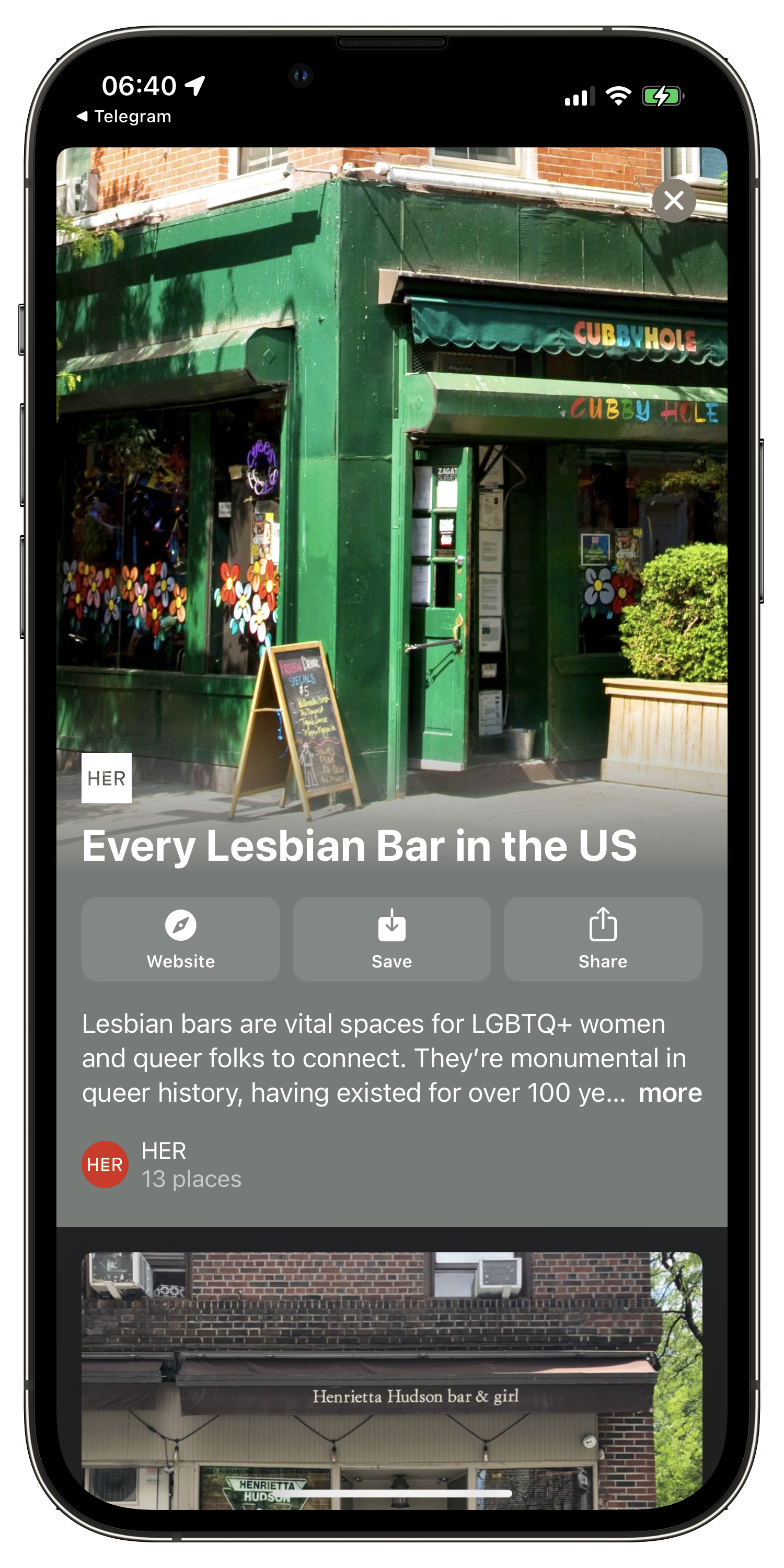Open the Henrietta Hudson place card
This screenshot has height=1568, width=784.
(x=392, y=1380)
